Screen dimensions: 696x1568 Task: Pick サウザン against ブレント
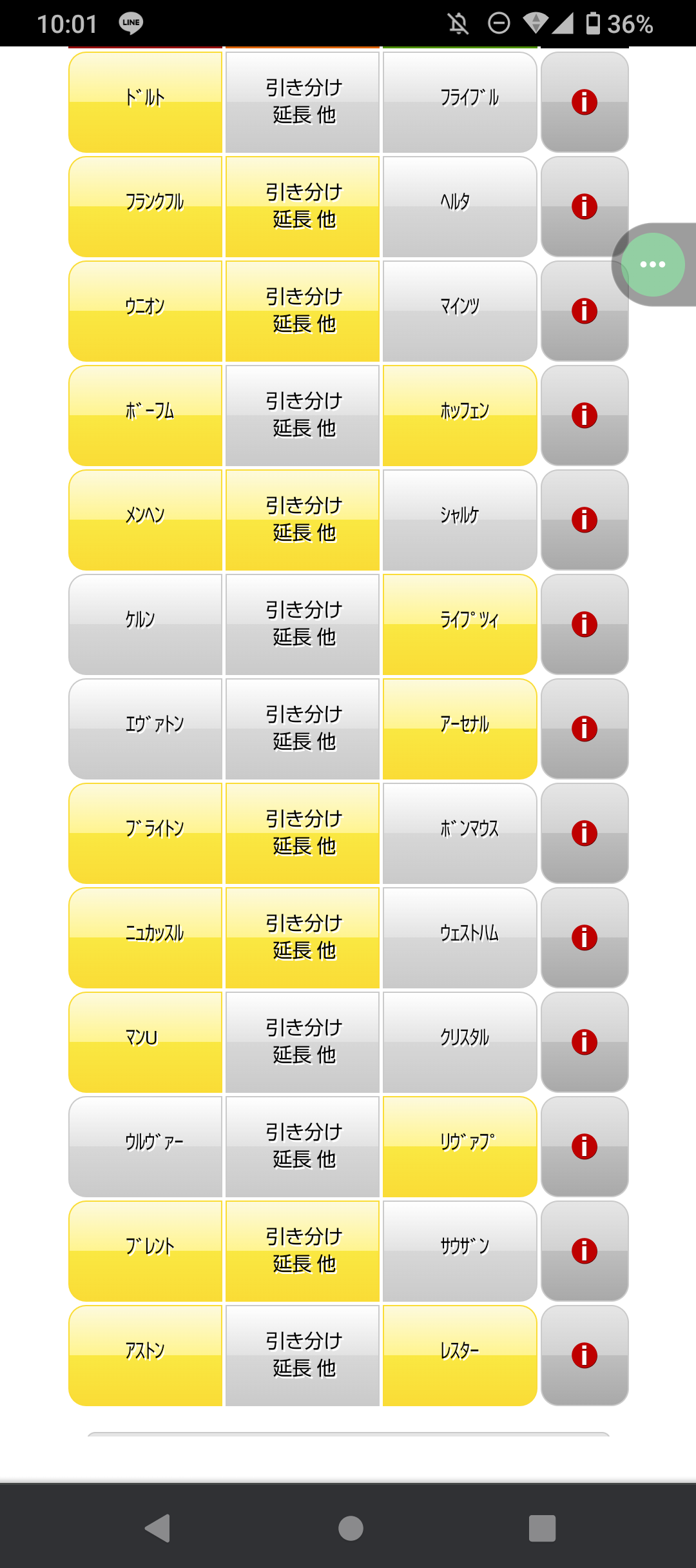coord(459,1251)
